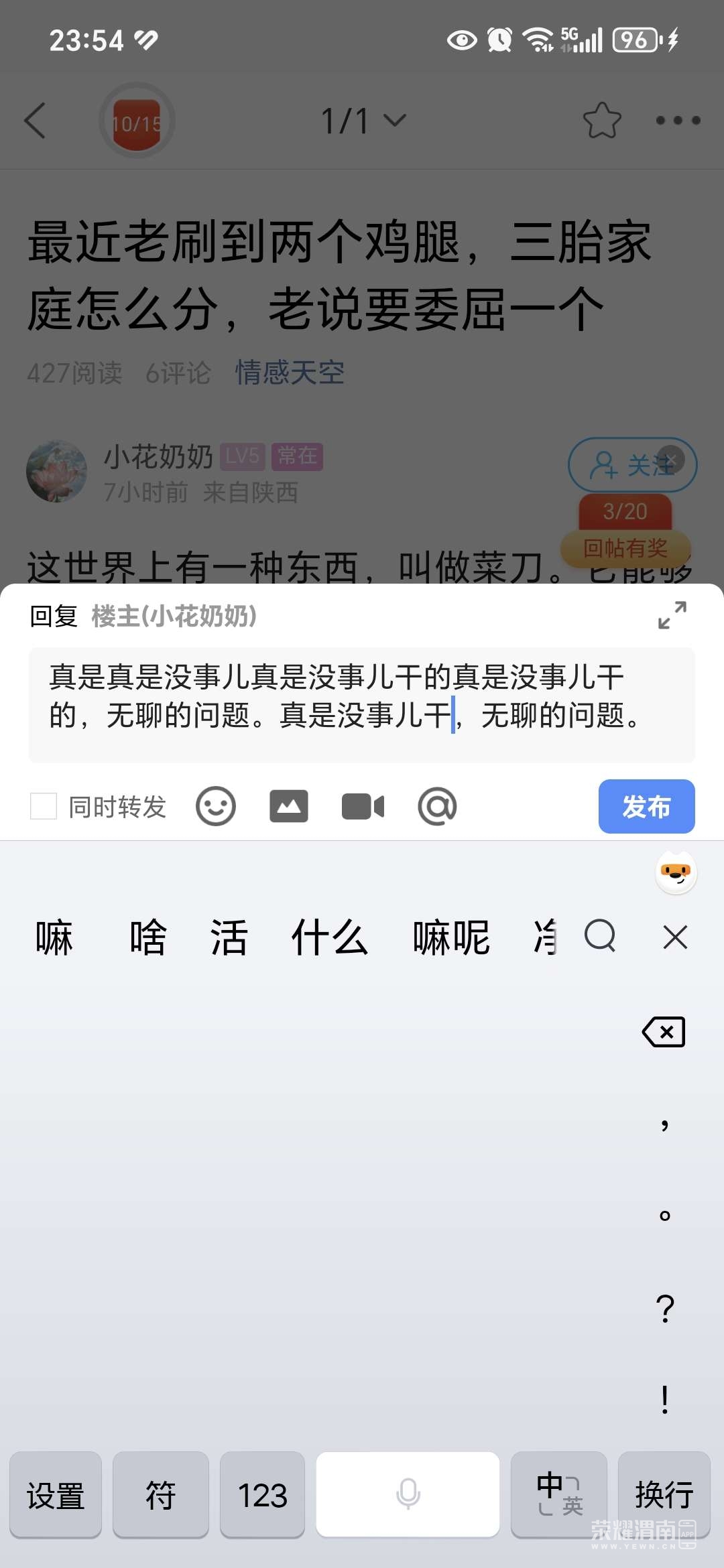724x1568 pixels.
Task: Expand the reply editor to full screen
Action: (x=672, y=615)
